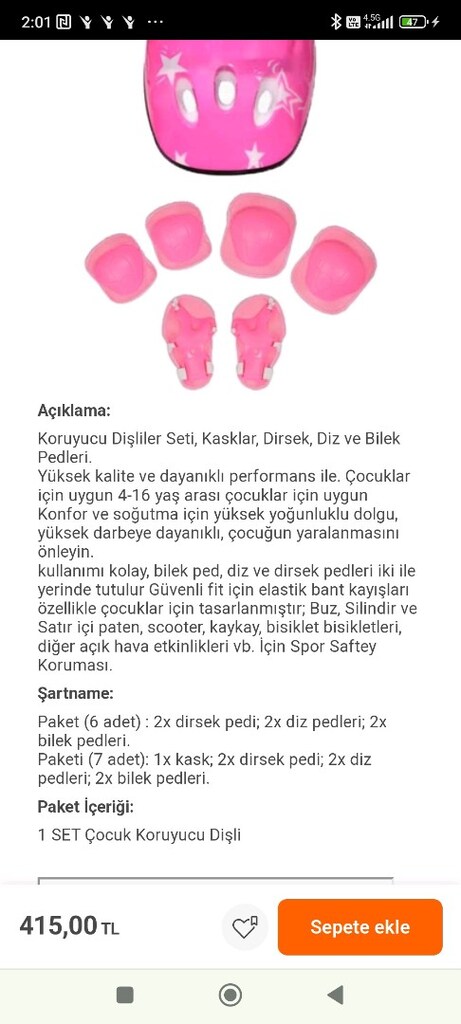Go back with the system back button
This screenshot has height=1024, width=461.
335,995
